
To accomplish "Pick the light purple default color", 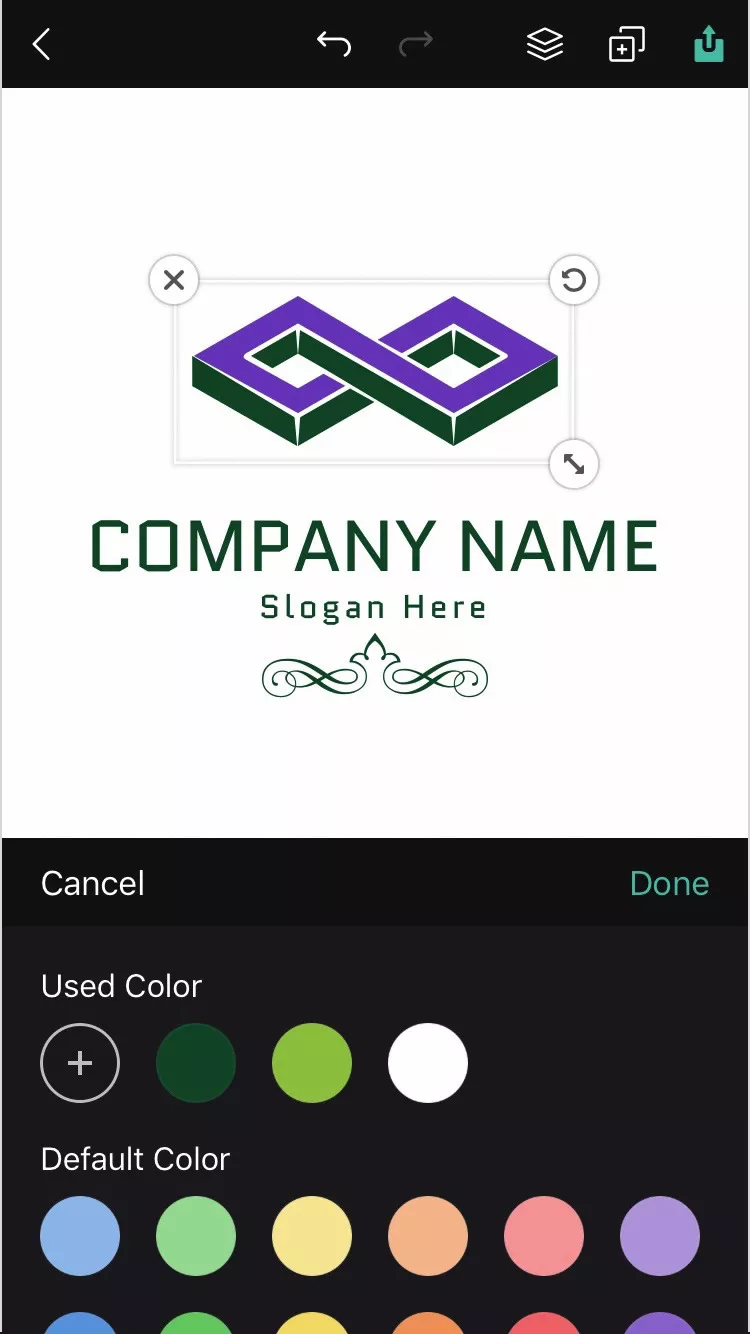I will [x=660, y=1236].
